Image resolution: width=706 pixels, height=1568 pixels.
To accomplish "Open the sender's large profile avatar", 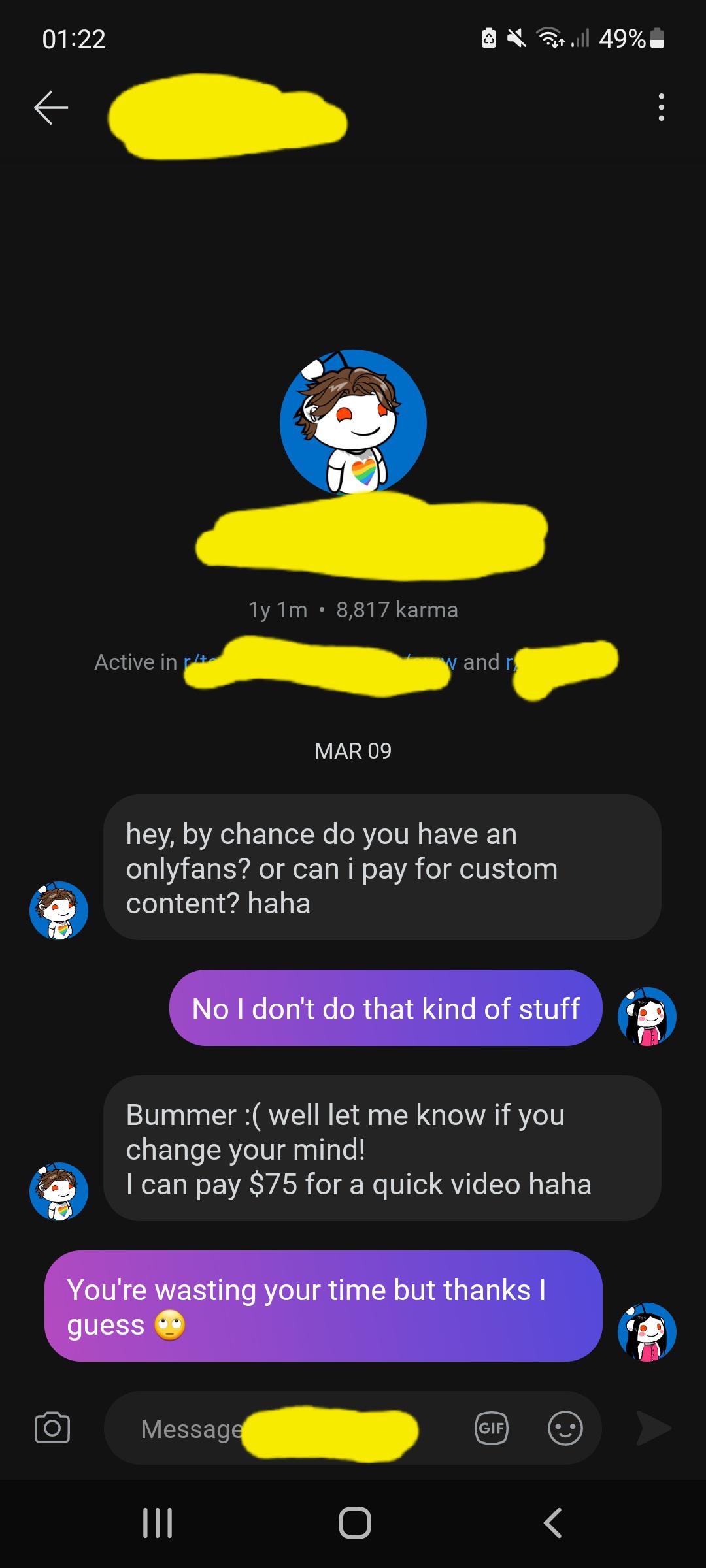I will (353, 423).
